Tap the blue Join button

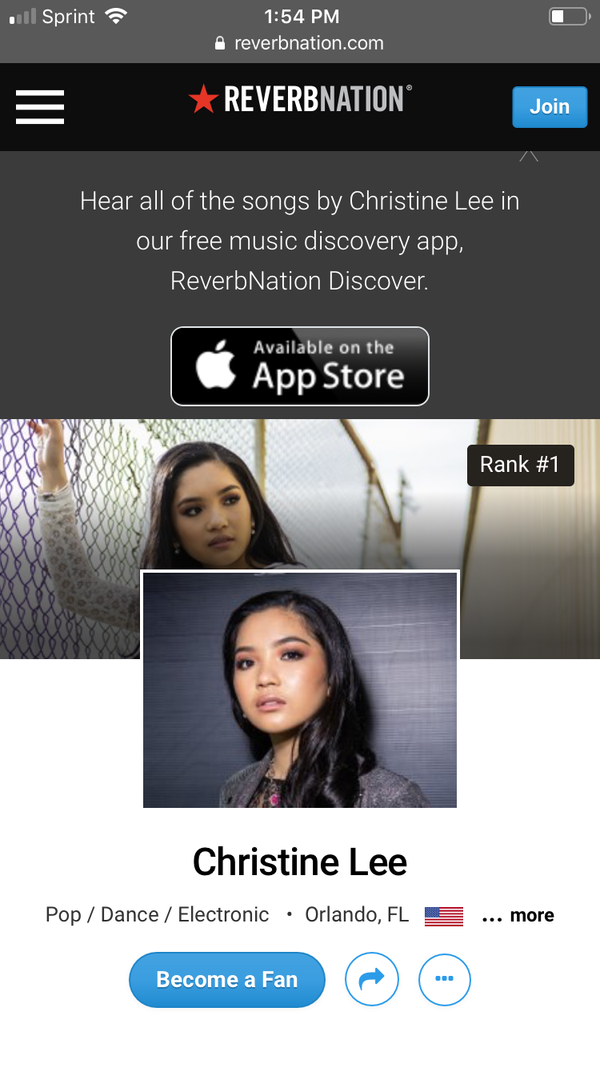pyautogui.click(x=549, y=106)
